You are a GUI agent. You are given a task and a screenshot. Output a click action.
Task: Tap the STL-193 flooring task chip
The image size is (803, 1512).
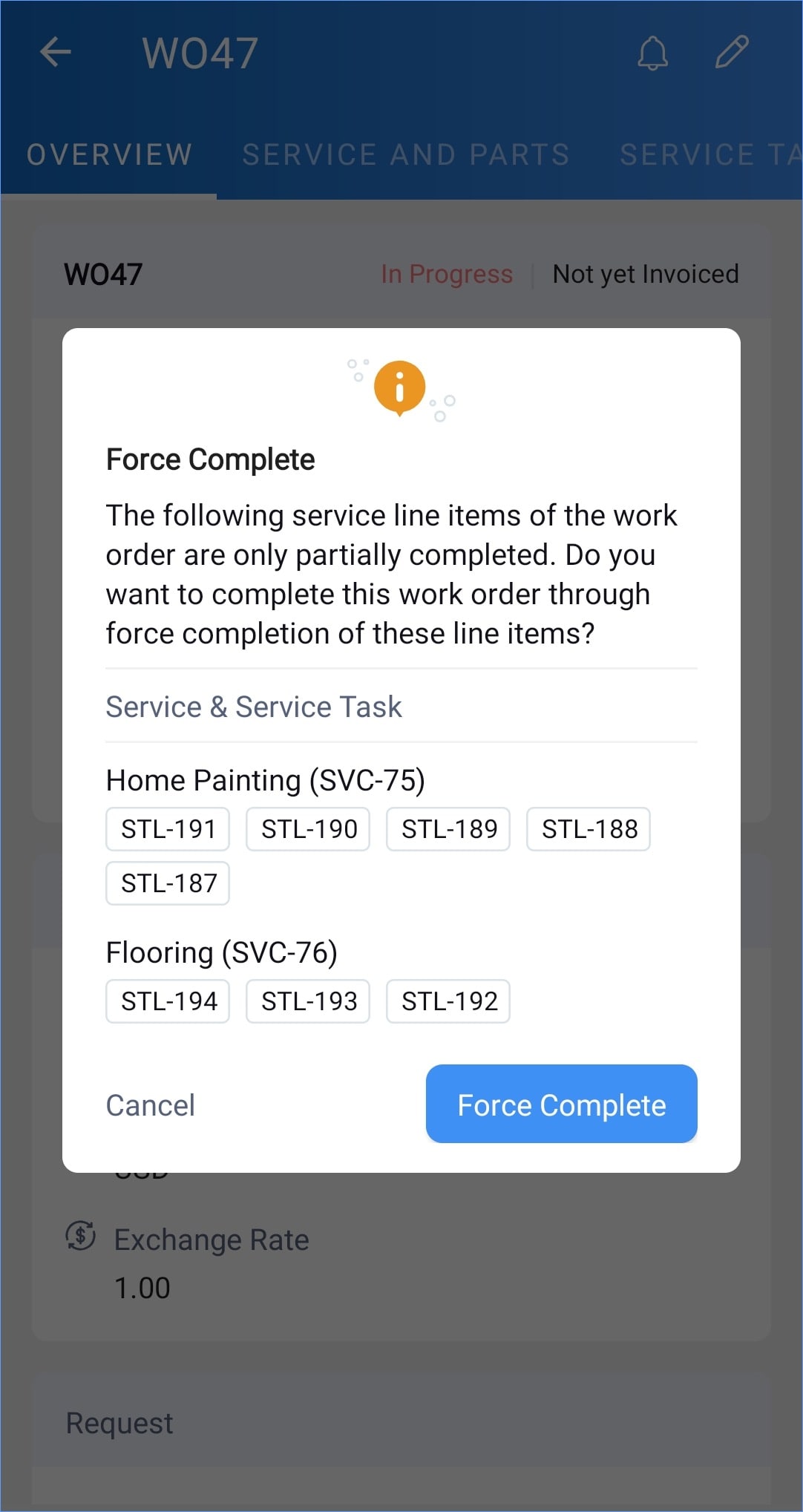(x=308, y=1001)
